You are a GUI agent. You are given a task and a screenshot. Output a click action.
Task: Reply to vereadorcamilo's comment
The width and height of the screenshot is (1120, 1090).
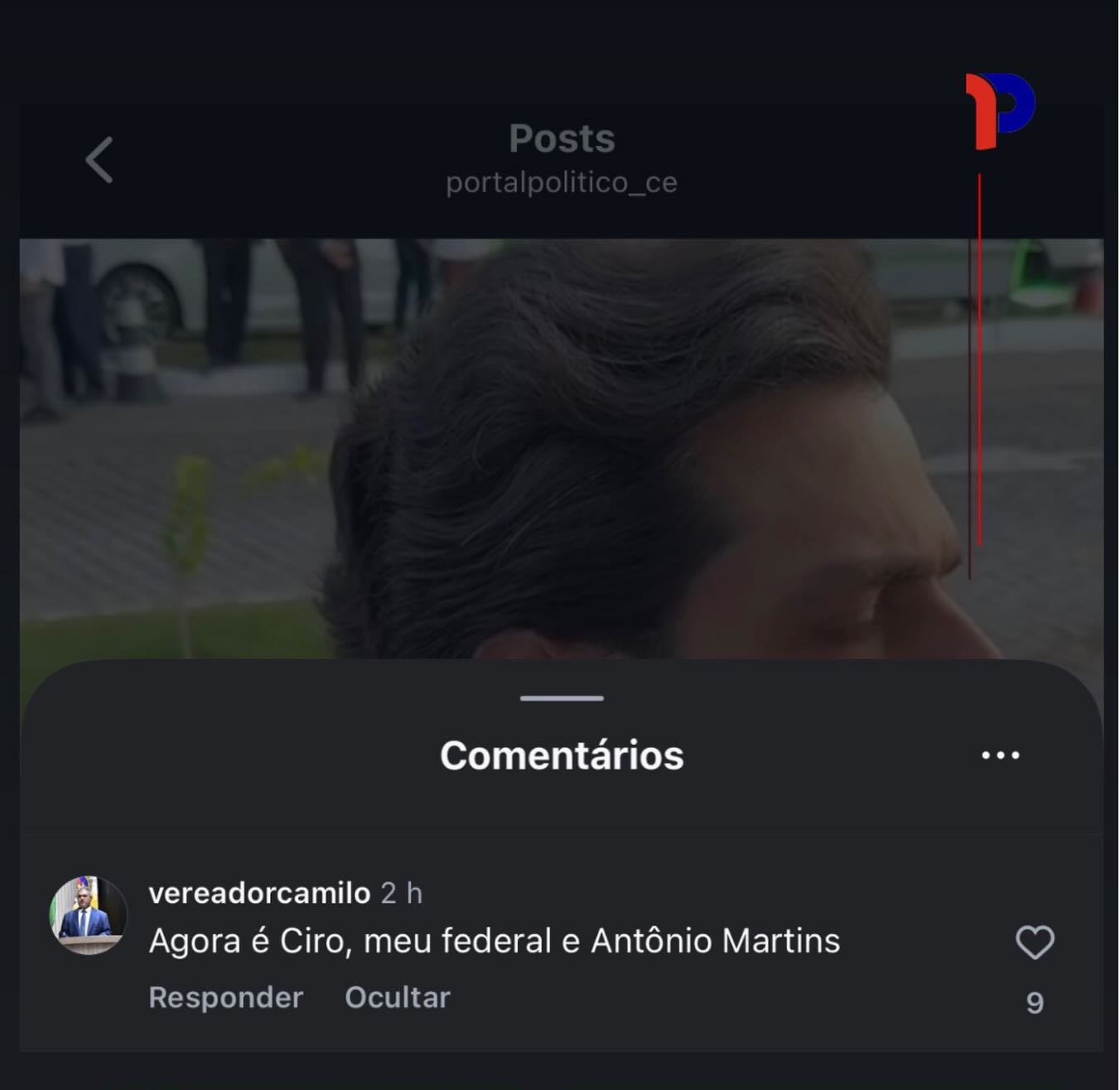(225, 997)
